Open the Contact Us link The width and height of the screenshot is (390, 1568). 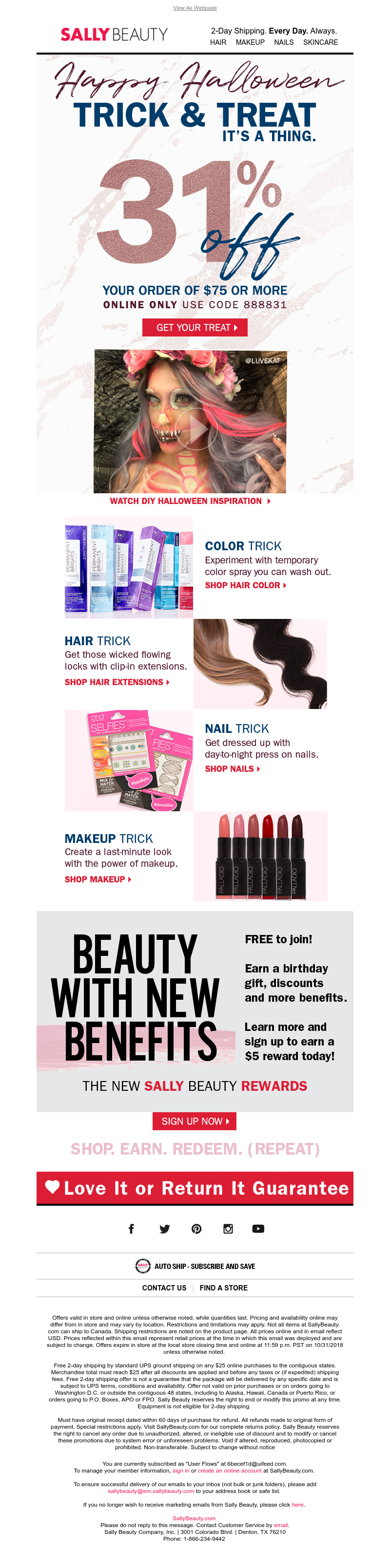click(x=164, y=1288)
